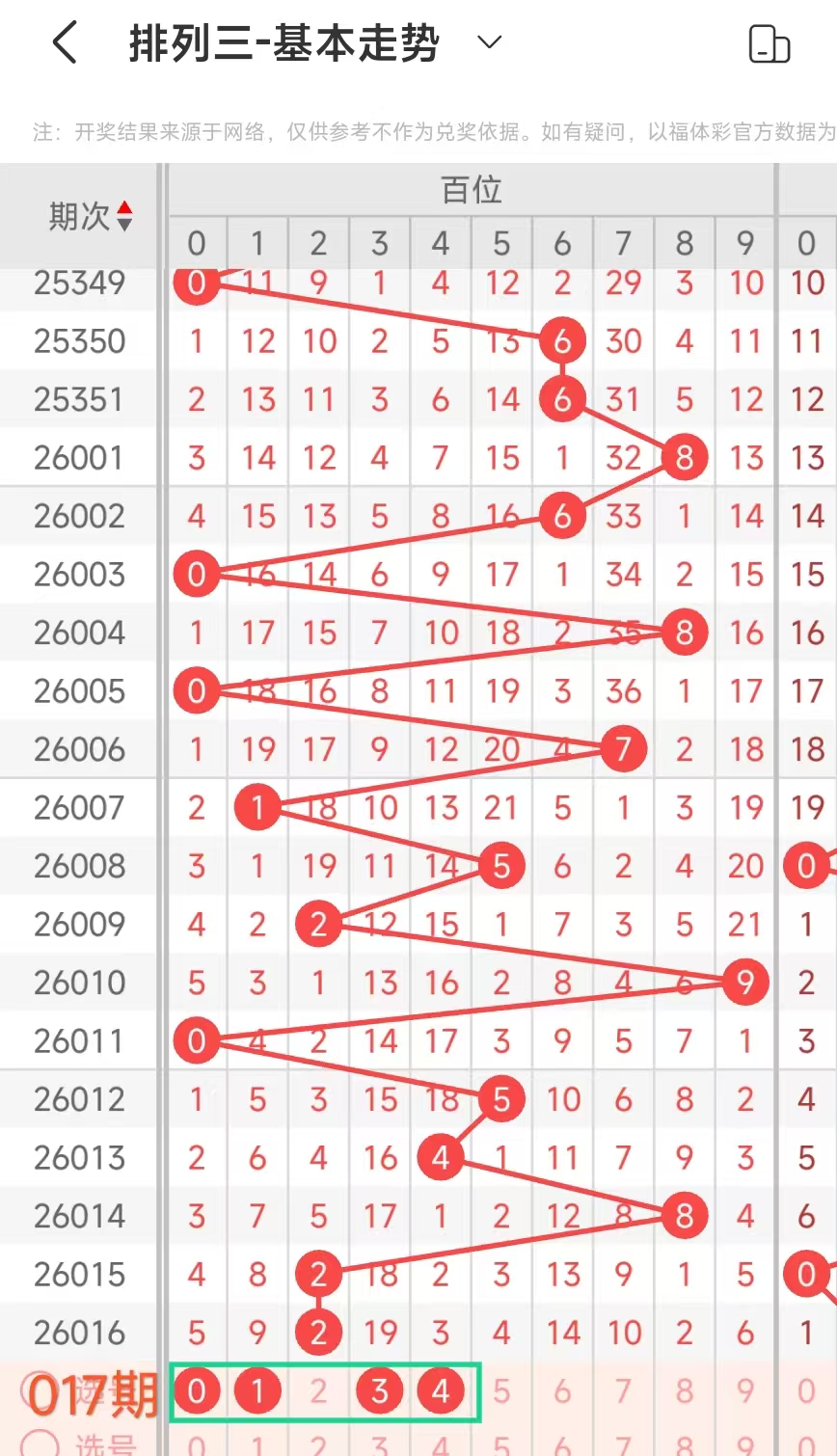Deselect highlighted ball 1 in first 选号 row

(257, 1391)
